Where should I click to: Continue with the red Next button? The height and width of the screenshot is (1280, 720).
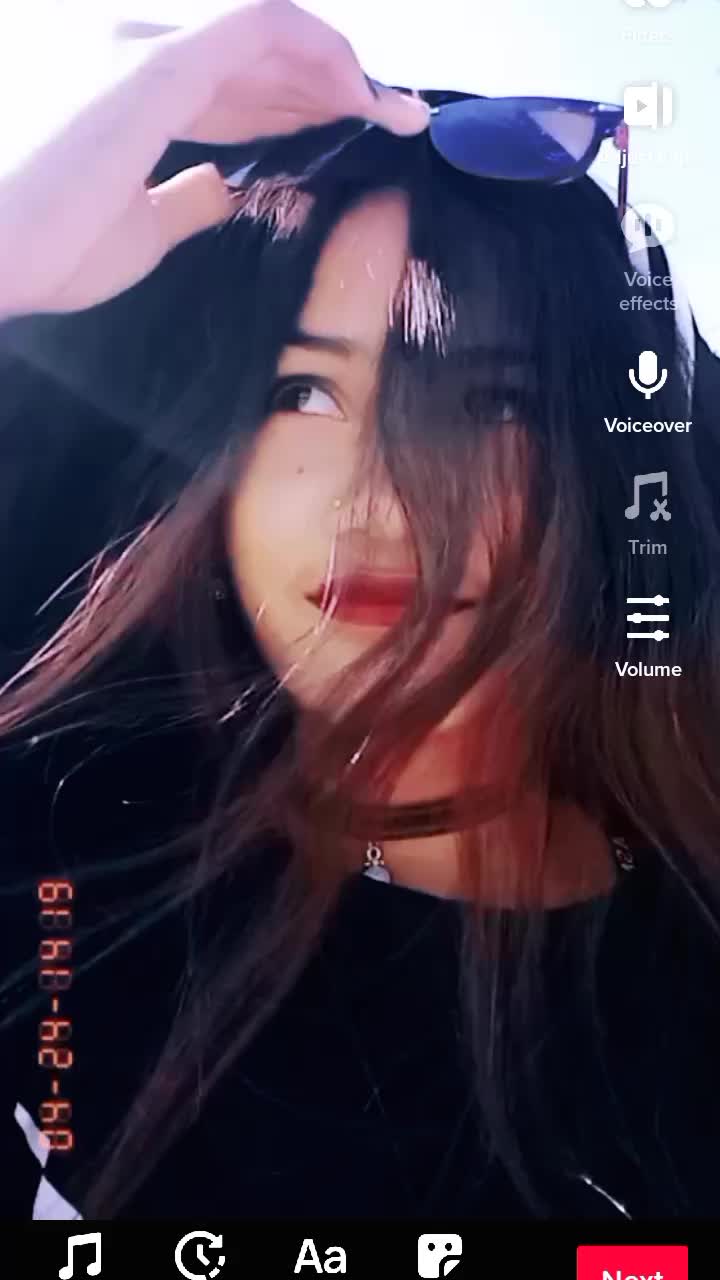[632, 1264]
